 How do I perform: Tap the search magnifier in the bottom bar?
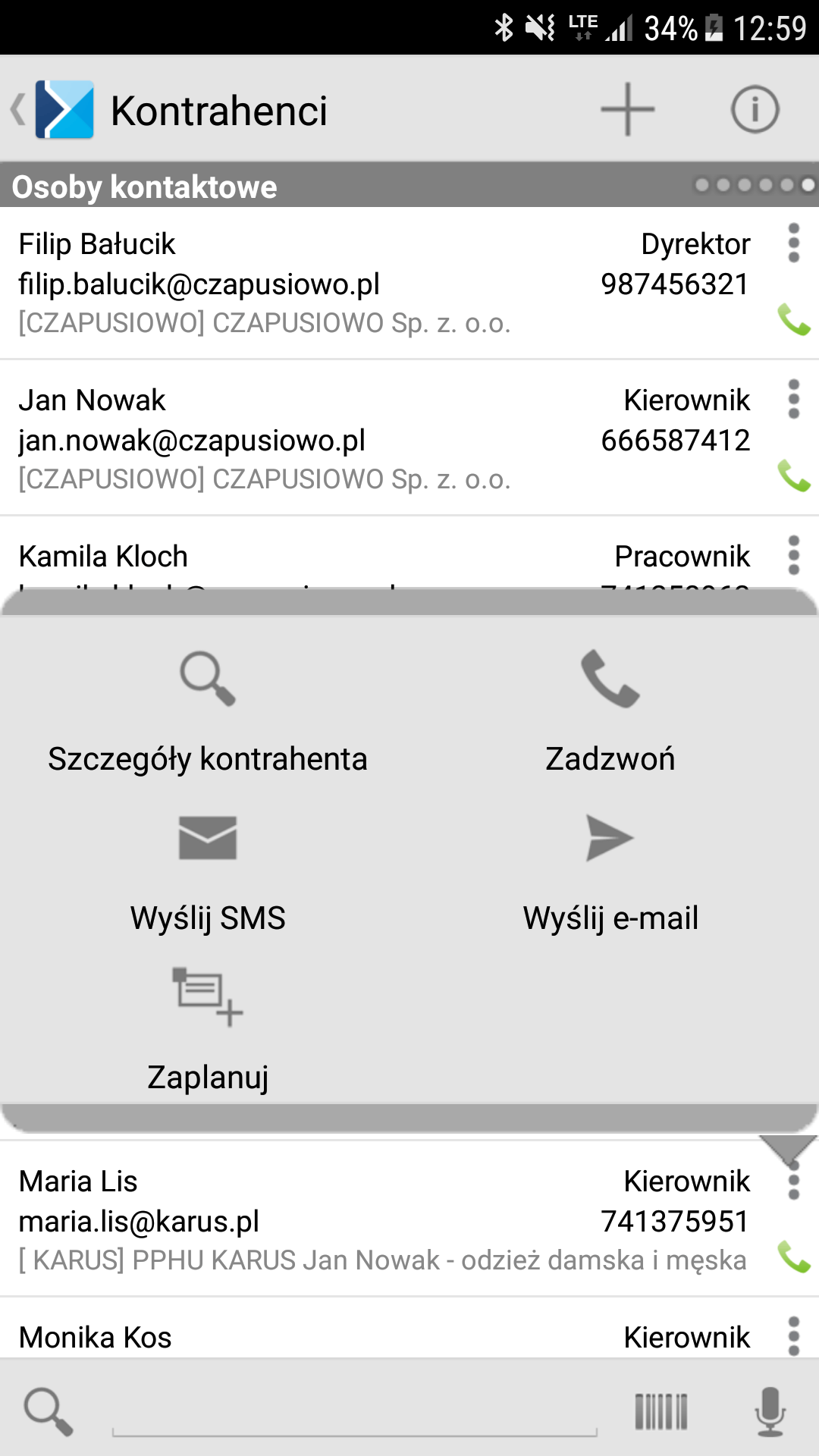pos(49,1411)
